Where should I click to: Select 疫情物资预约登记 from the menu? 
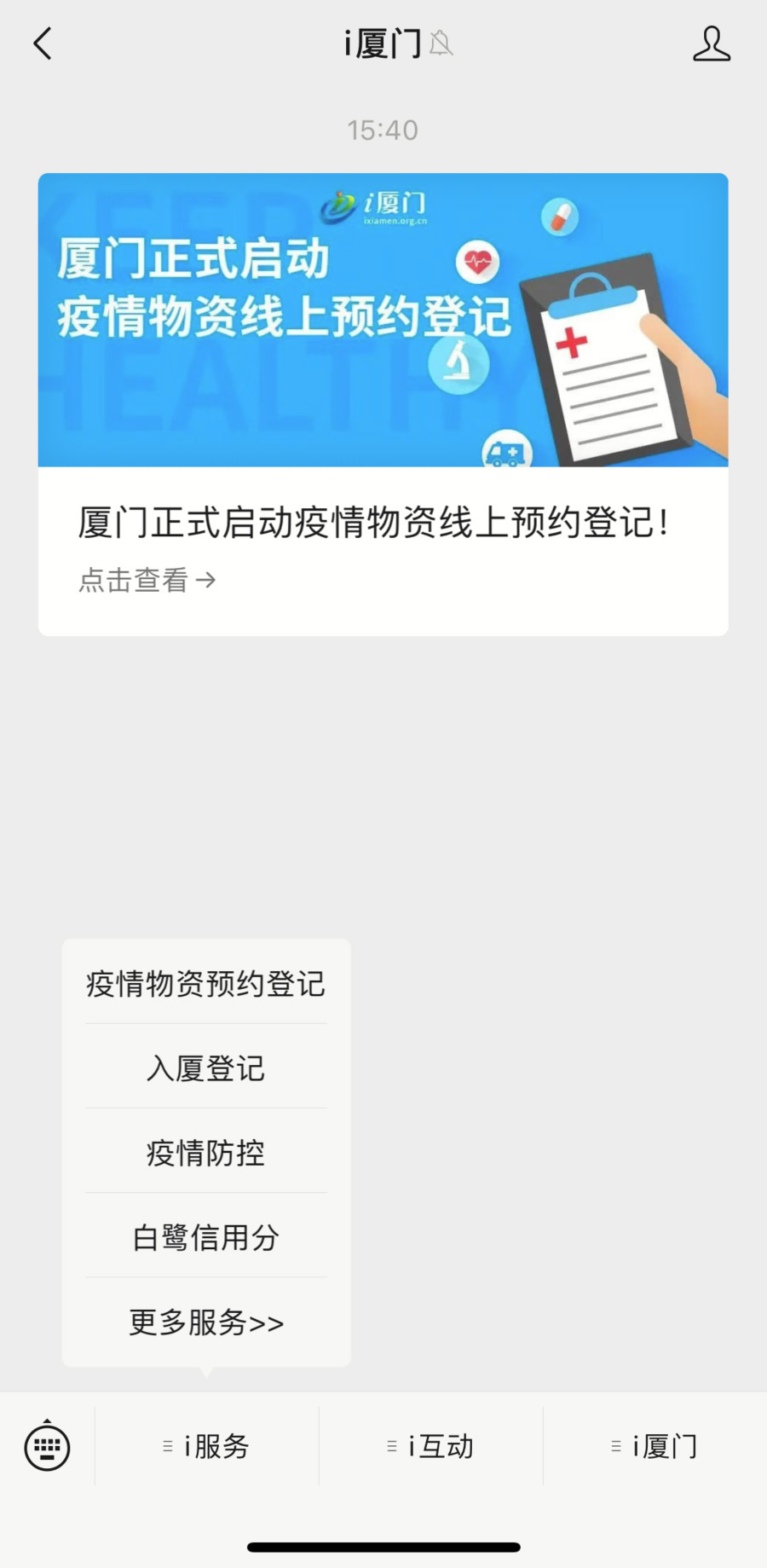pyautogui.click(x=205, y=984)
